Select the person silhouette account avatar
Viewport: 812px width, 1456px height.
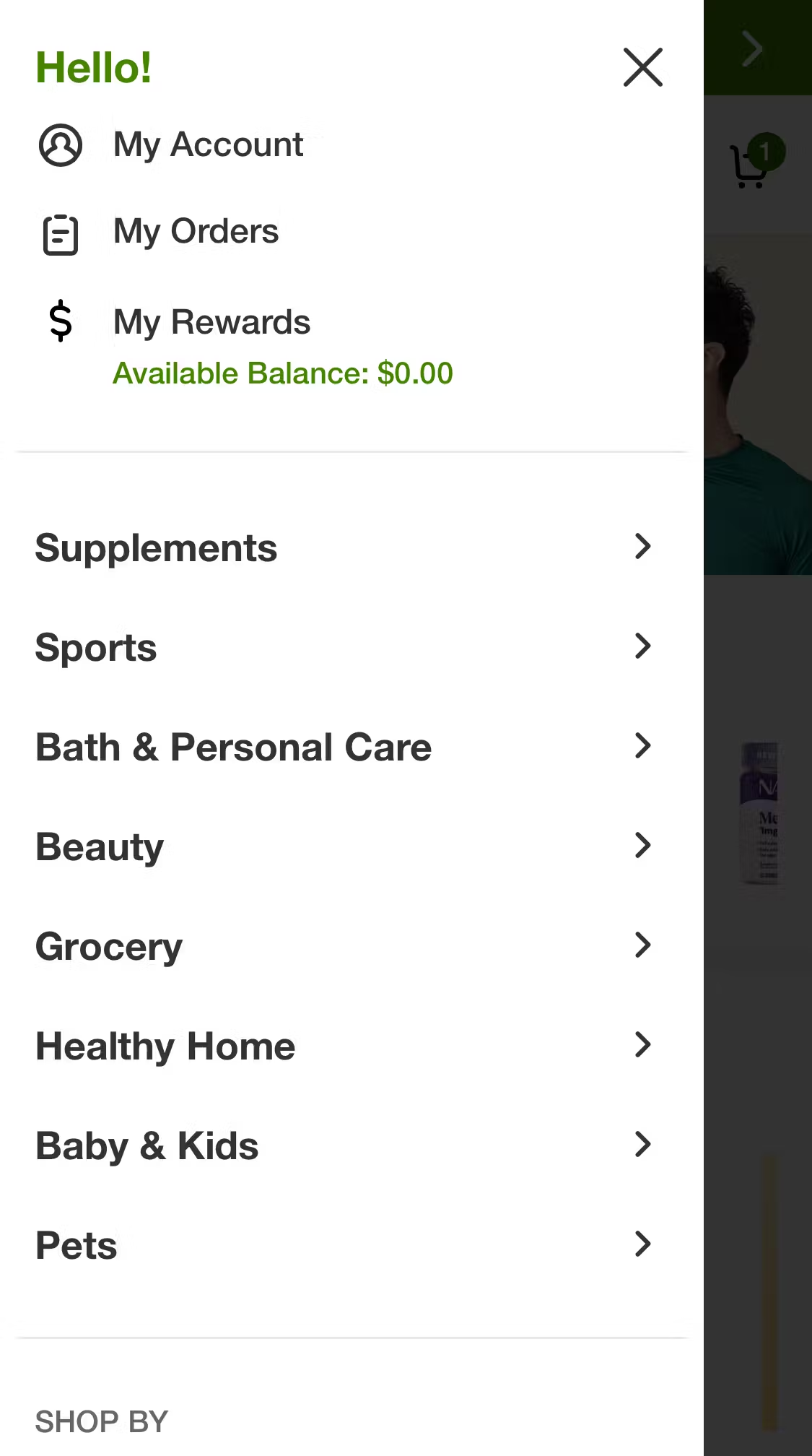61,144
